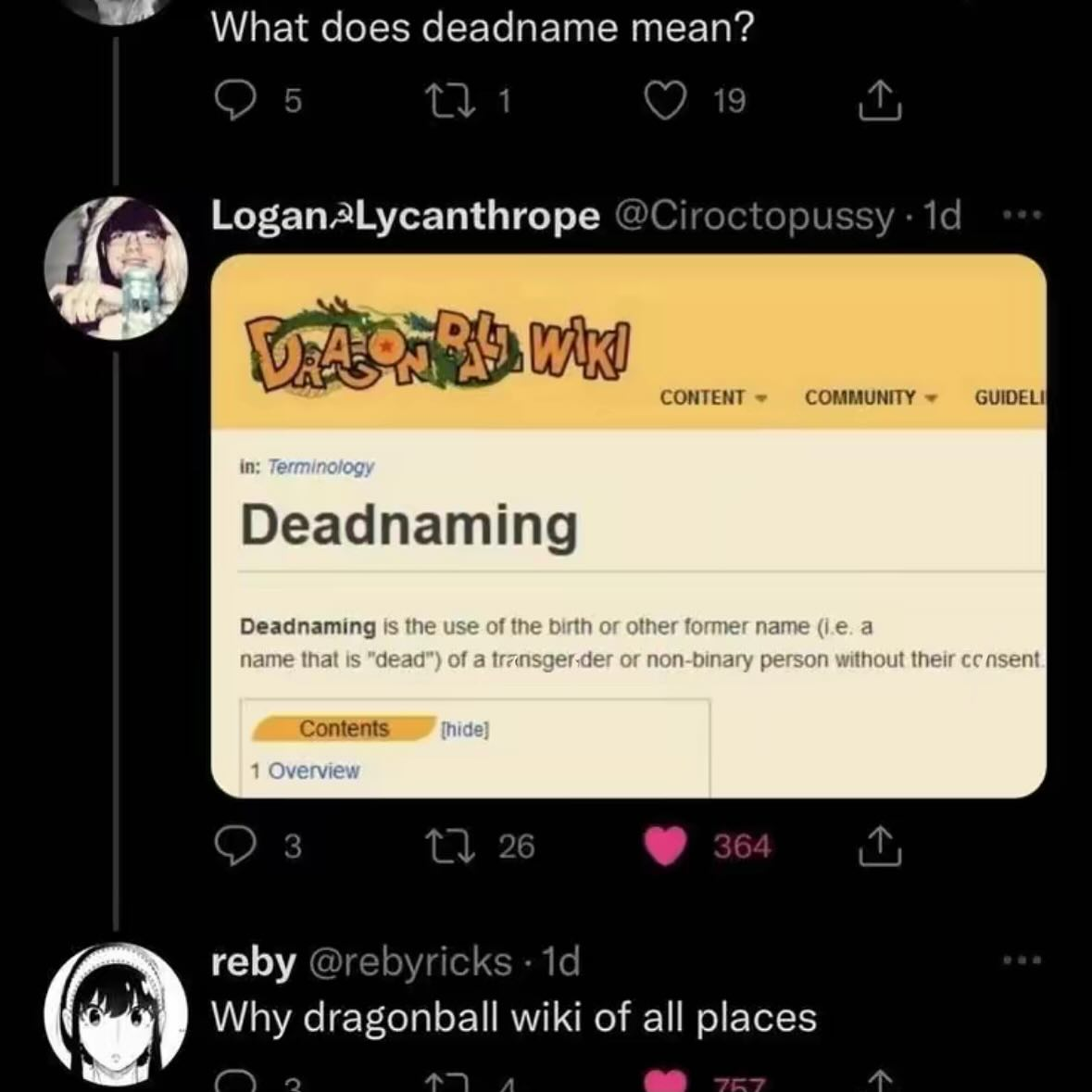Open reby's profile picture
The width and height of the screenshot is (1092, 1092).
point(117,1014)
